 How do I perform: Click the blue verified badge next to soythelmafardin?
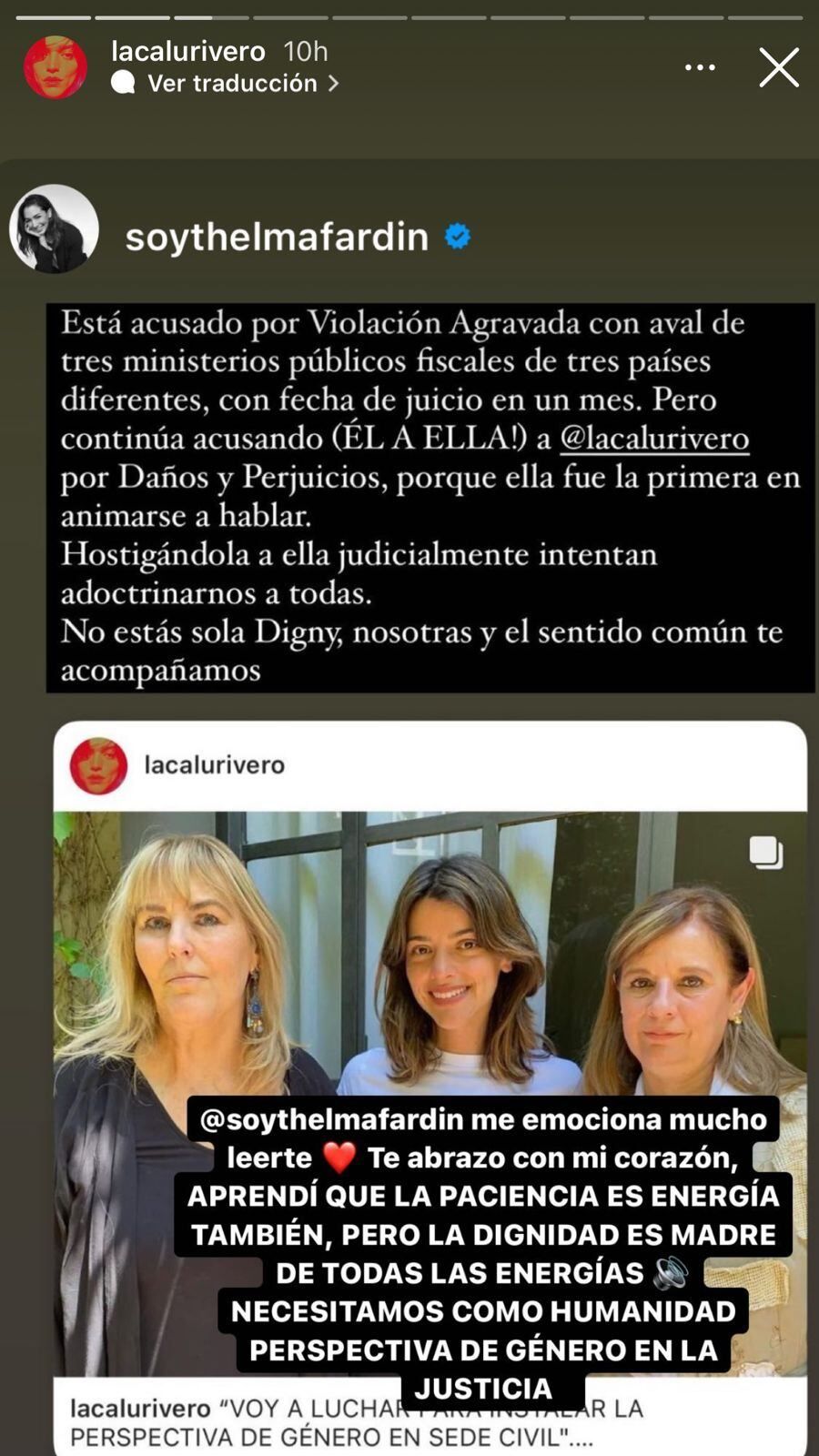click(x=454, y=236)
